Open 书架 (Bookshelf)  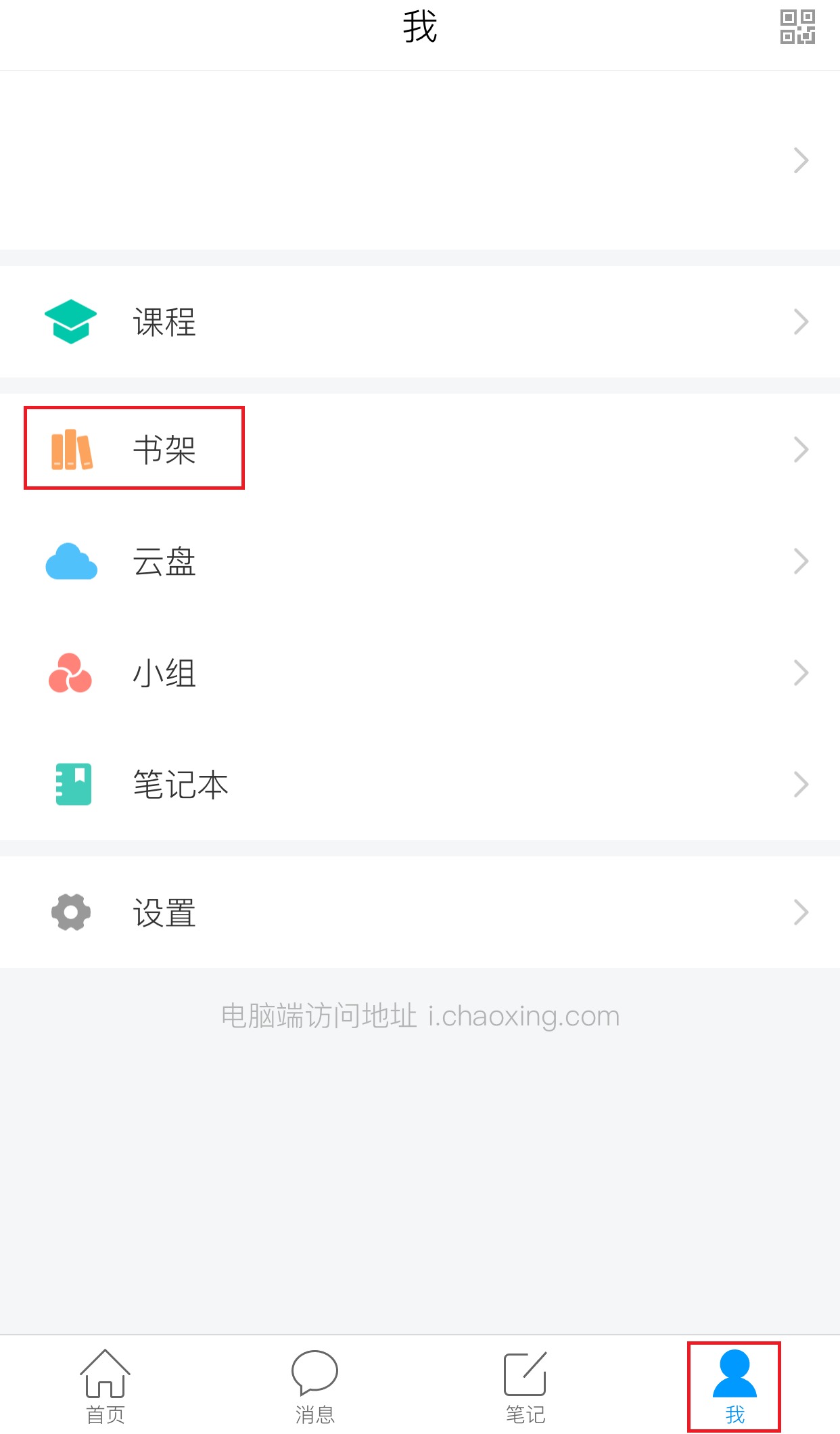click(420, 449)
